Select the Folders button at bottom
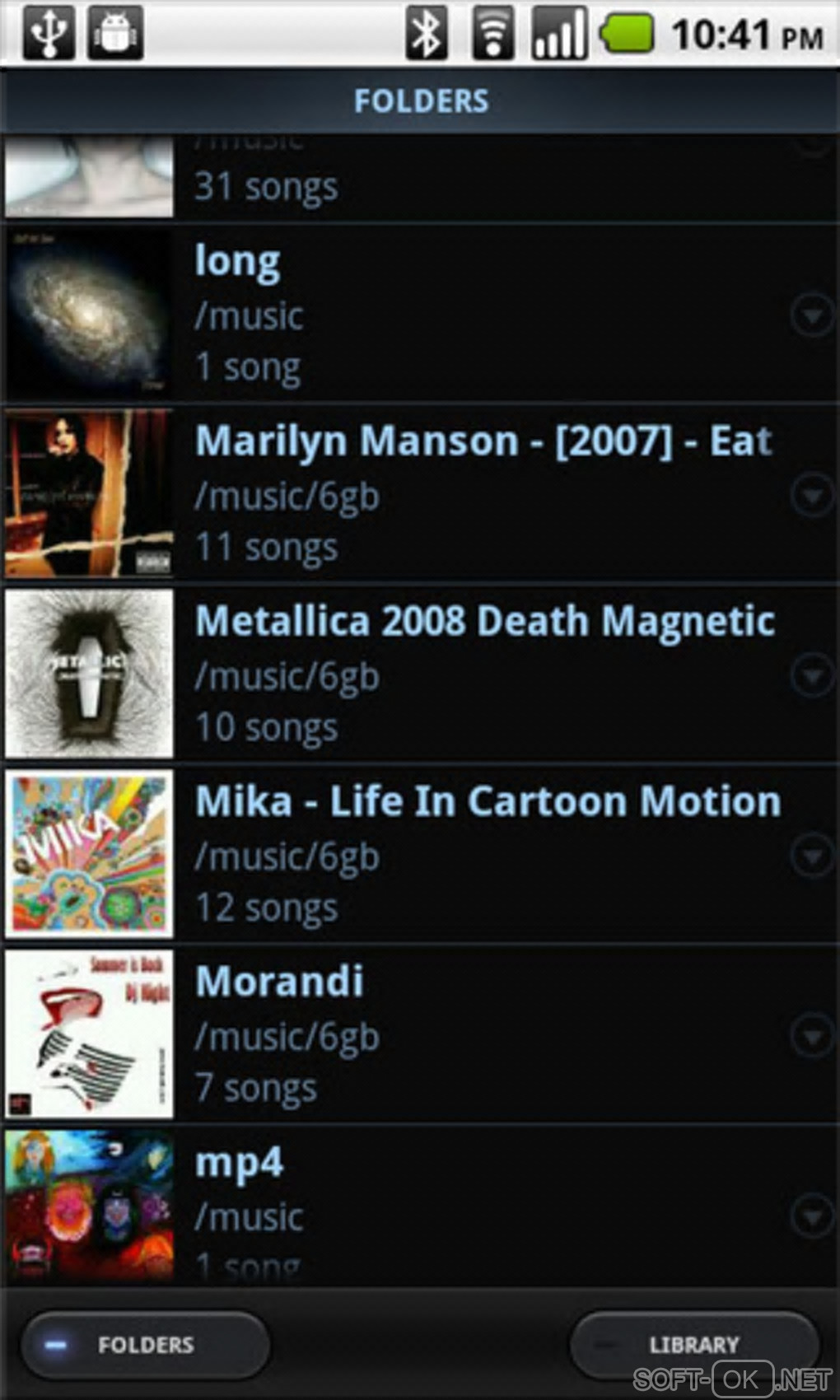Screen dimensions: 840x1400 tap(146, 1345)
